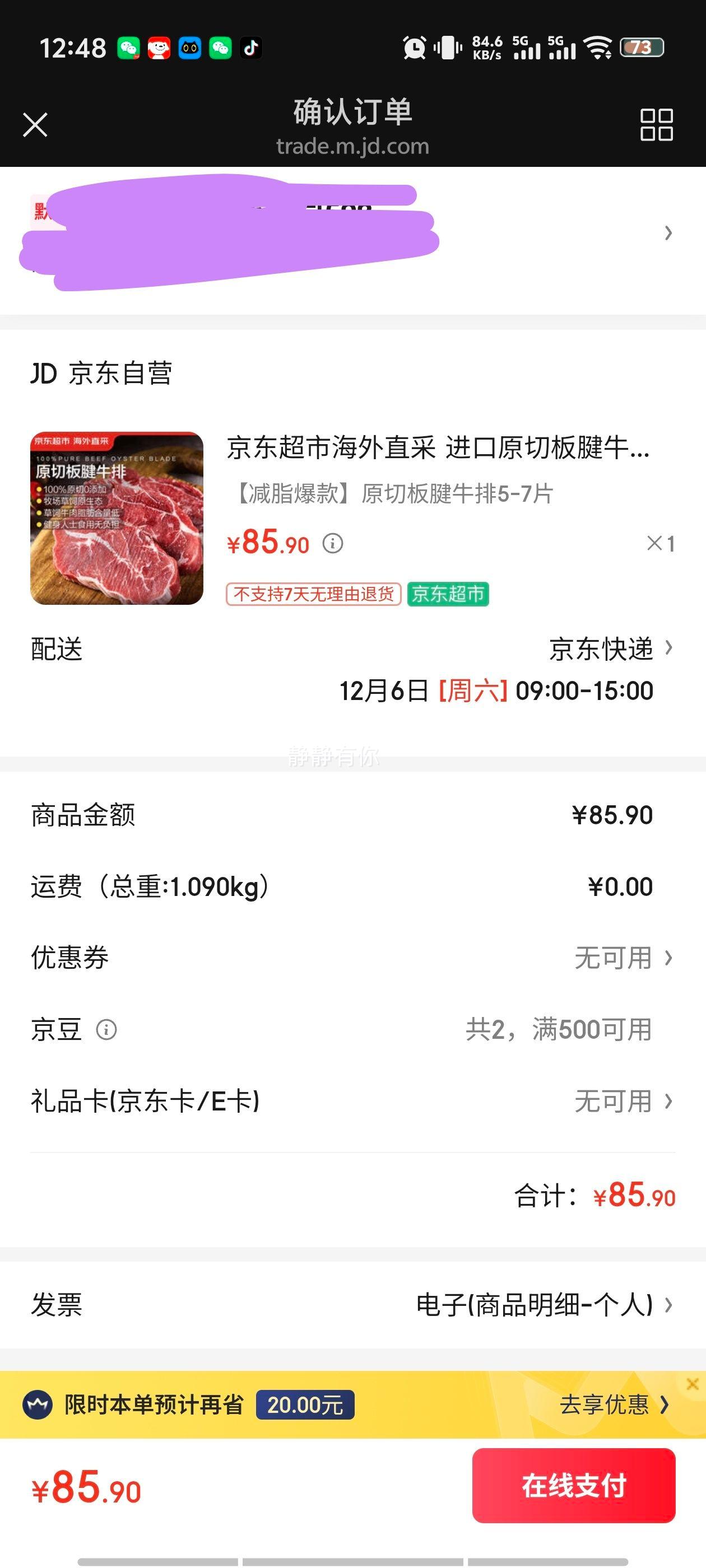Open the four-square menu icon
Image resolution: width=706 pixels, height=1568 pixels.
point(656,125)
